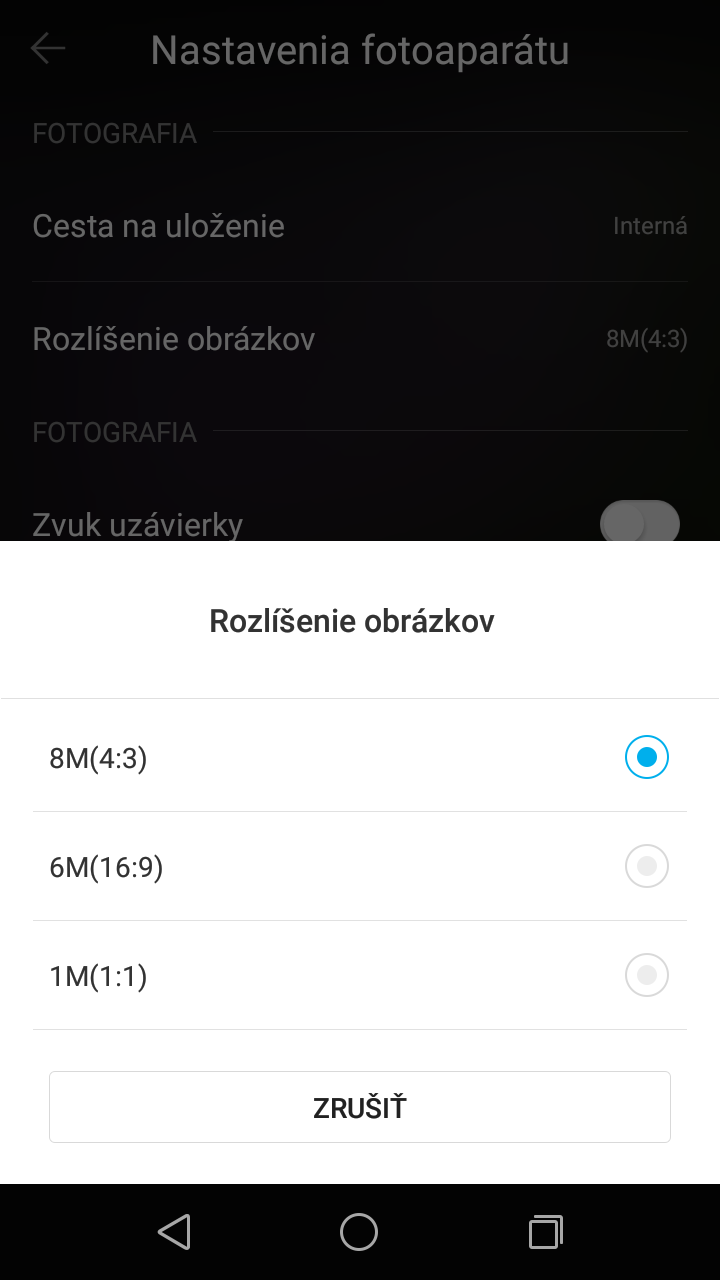Screen dimensions: 720x1280
Task: Go back with the system navigation arrow
Action: [x=175, y=1232]
